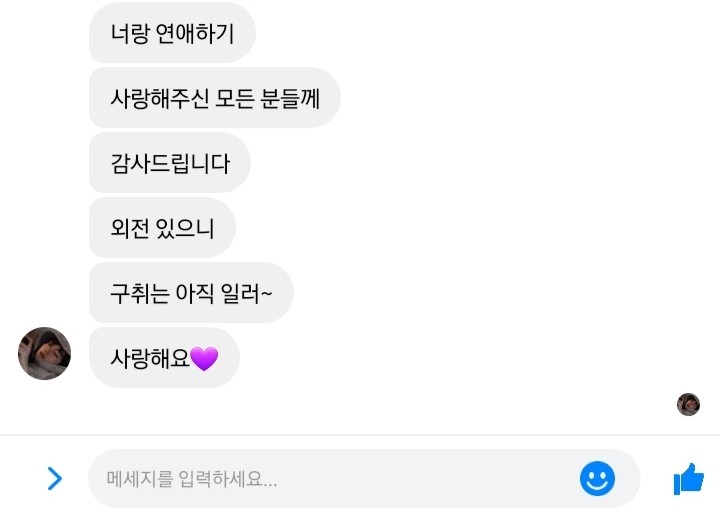Focus the message input field

(x=330, y=479)
